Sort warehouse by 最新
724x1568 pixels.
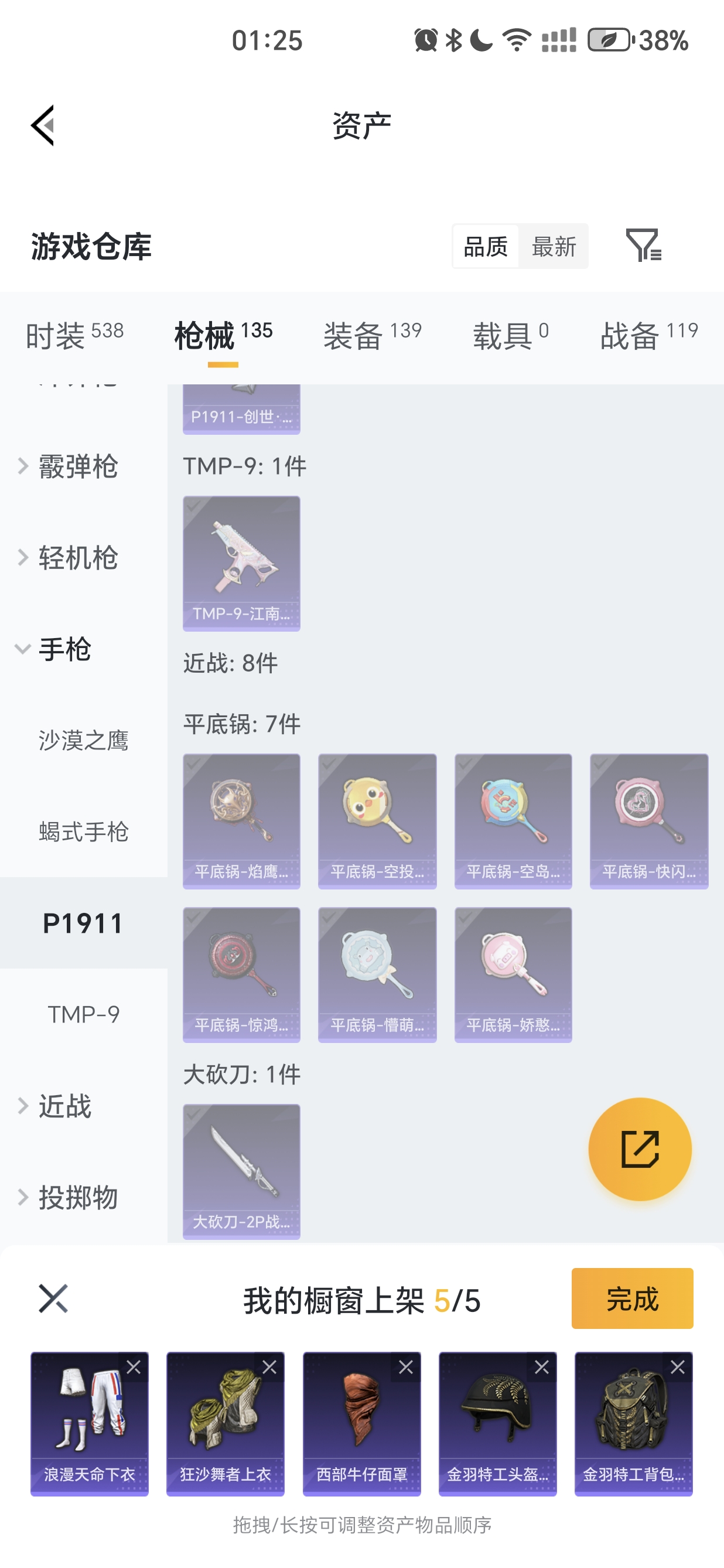(x=553, y=247)
